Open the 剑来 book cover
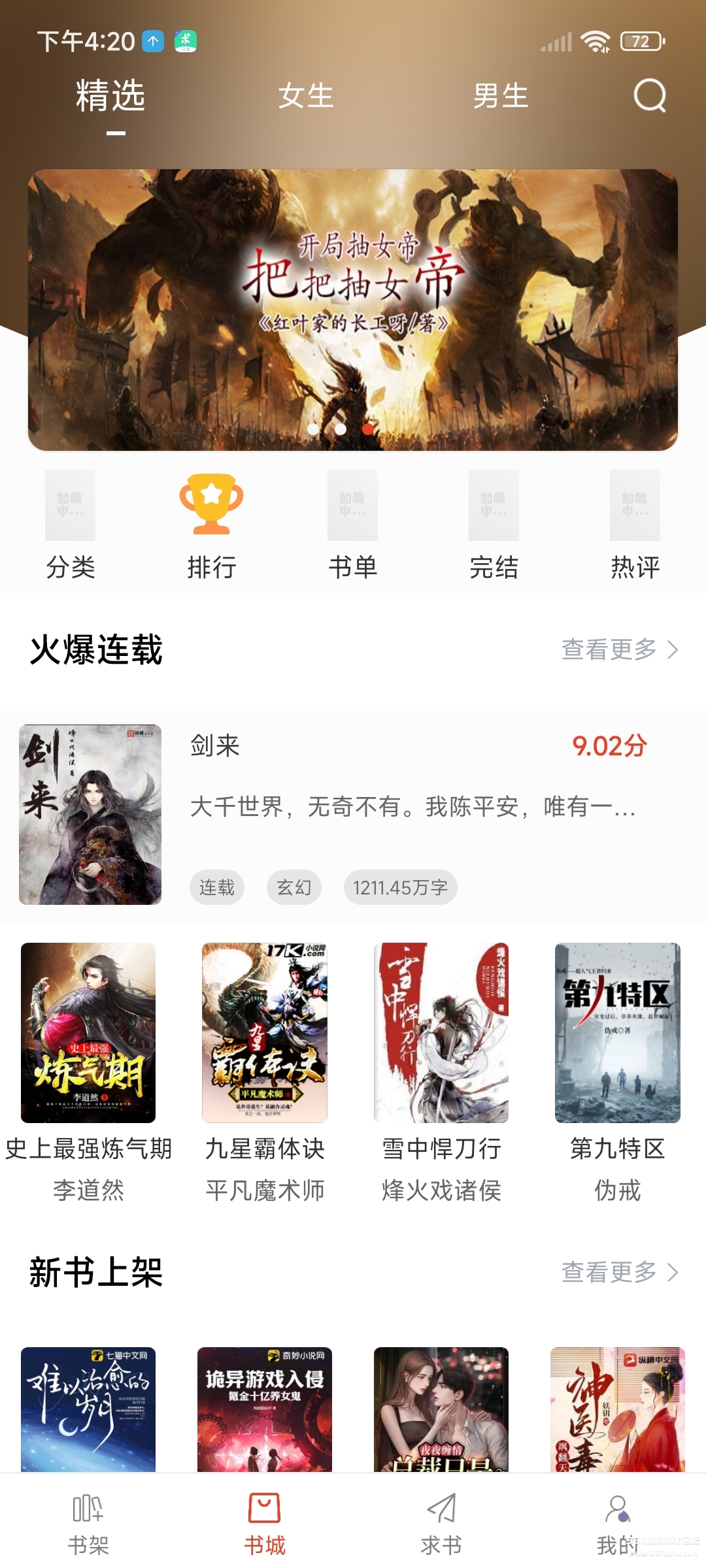Screen dimensions: 706x1568 pyautogui.click(x=90, y=813)
